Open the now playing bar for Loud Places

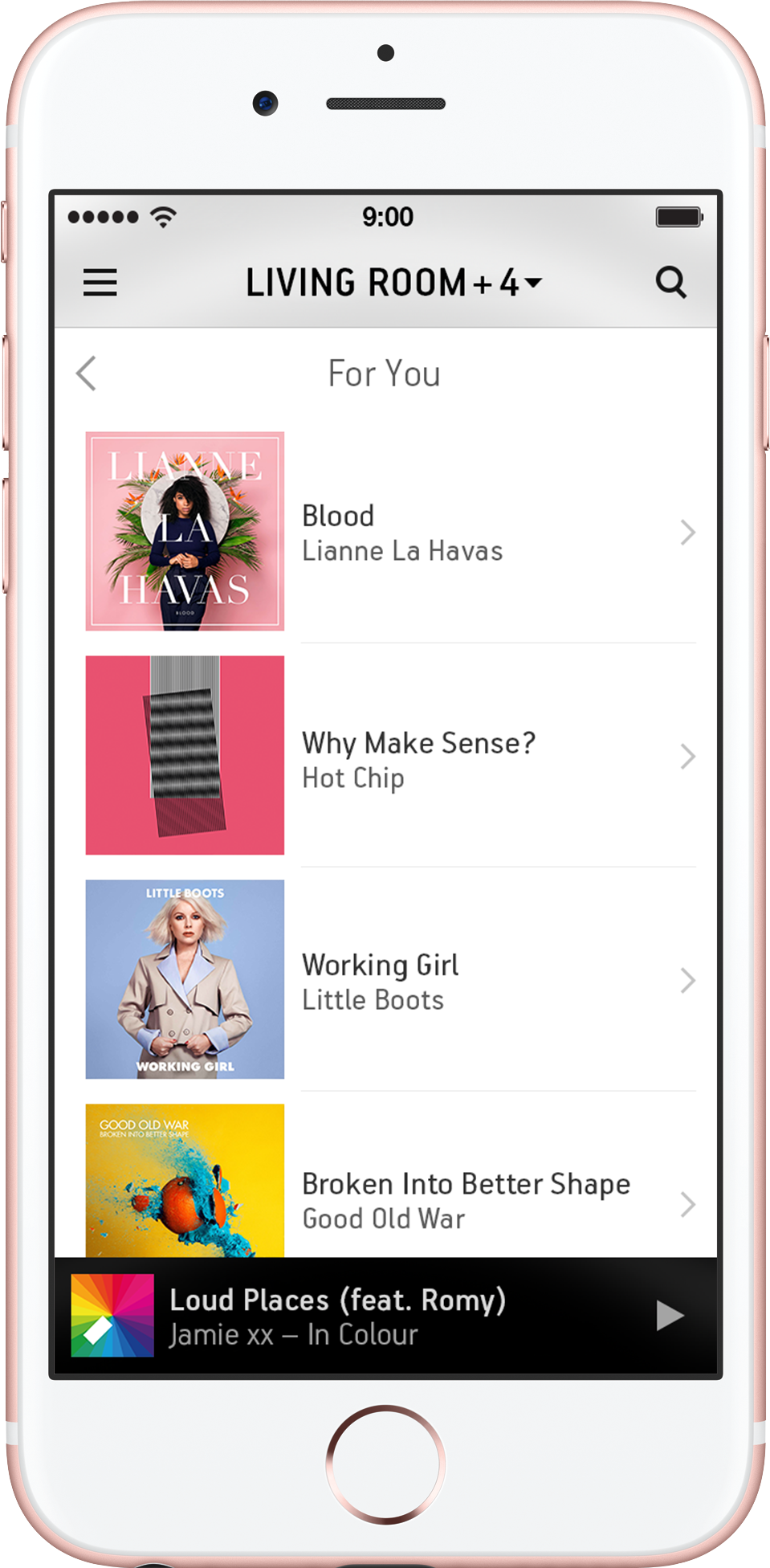(x=337, y=1317)
